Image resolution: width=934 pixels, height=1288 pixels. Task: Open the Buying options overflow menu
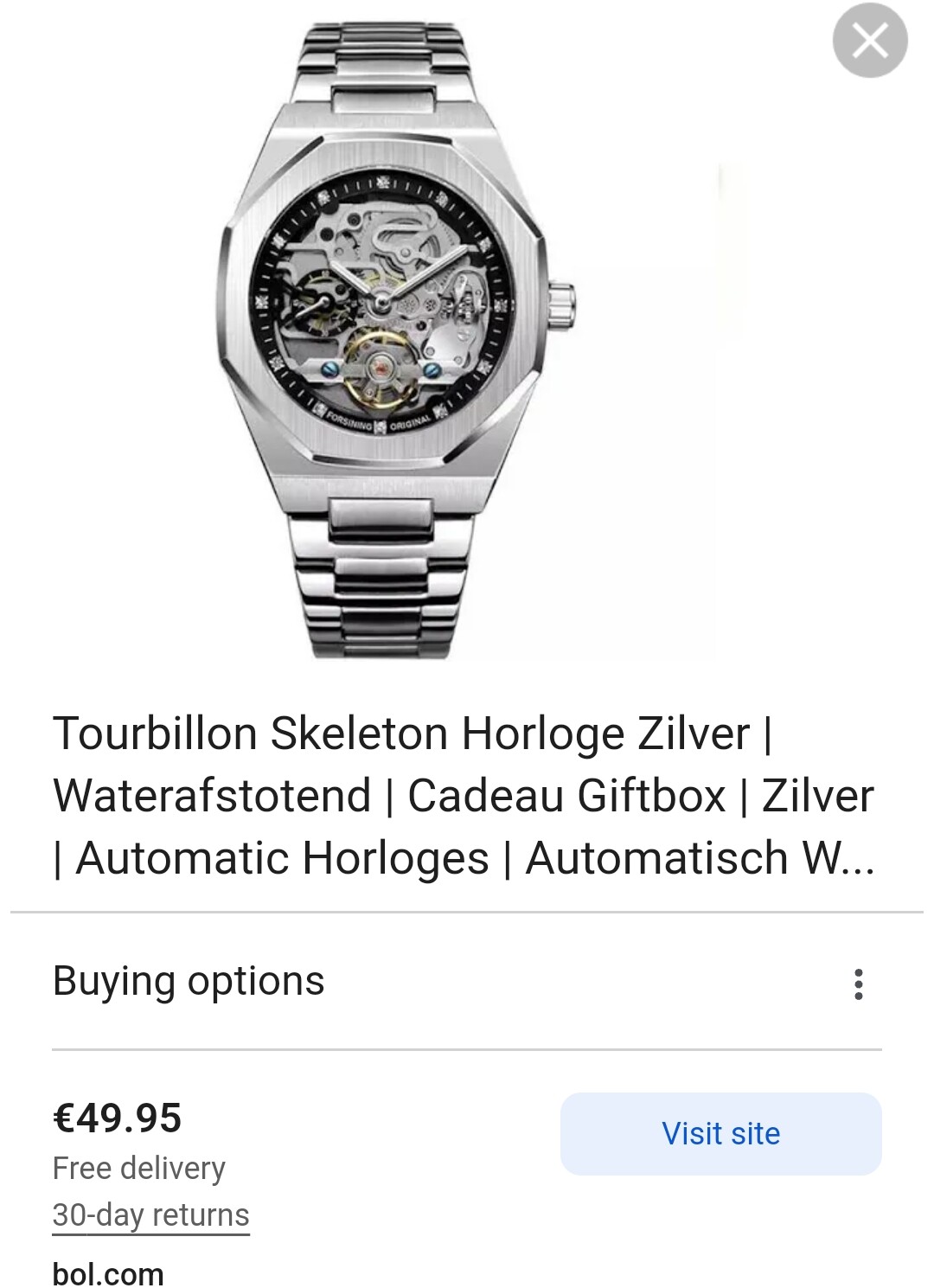point(858,984)
